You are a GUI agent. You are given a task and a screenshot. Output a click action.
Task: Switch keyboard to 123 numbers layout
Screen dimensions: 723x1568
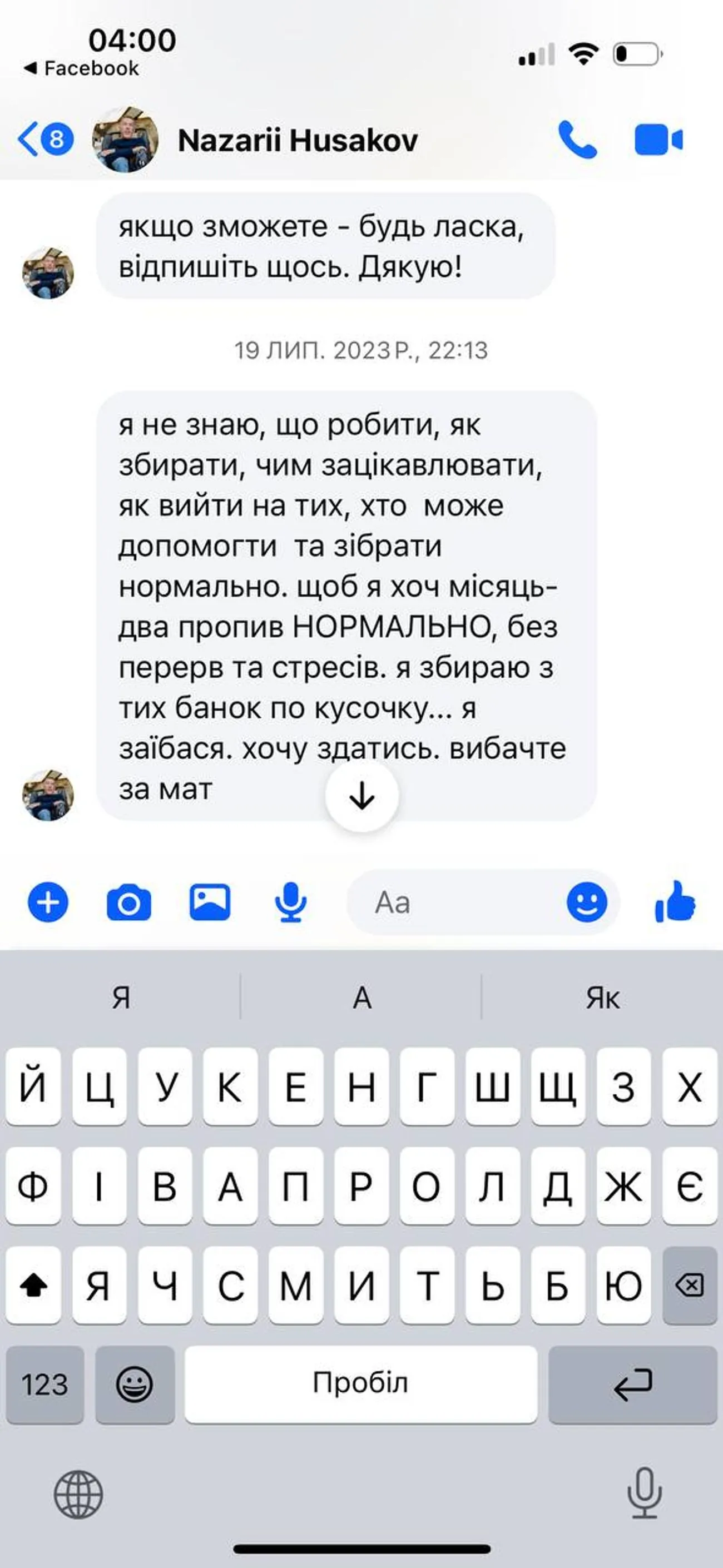(45, 1385)
